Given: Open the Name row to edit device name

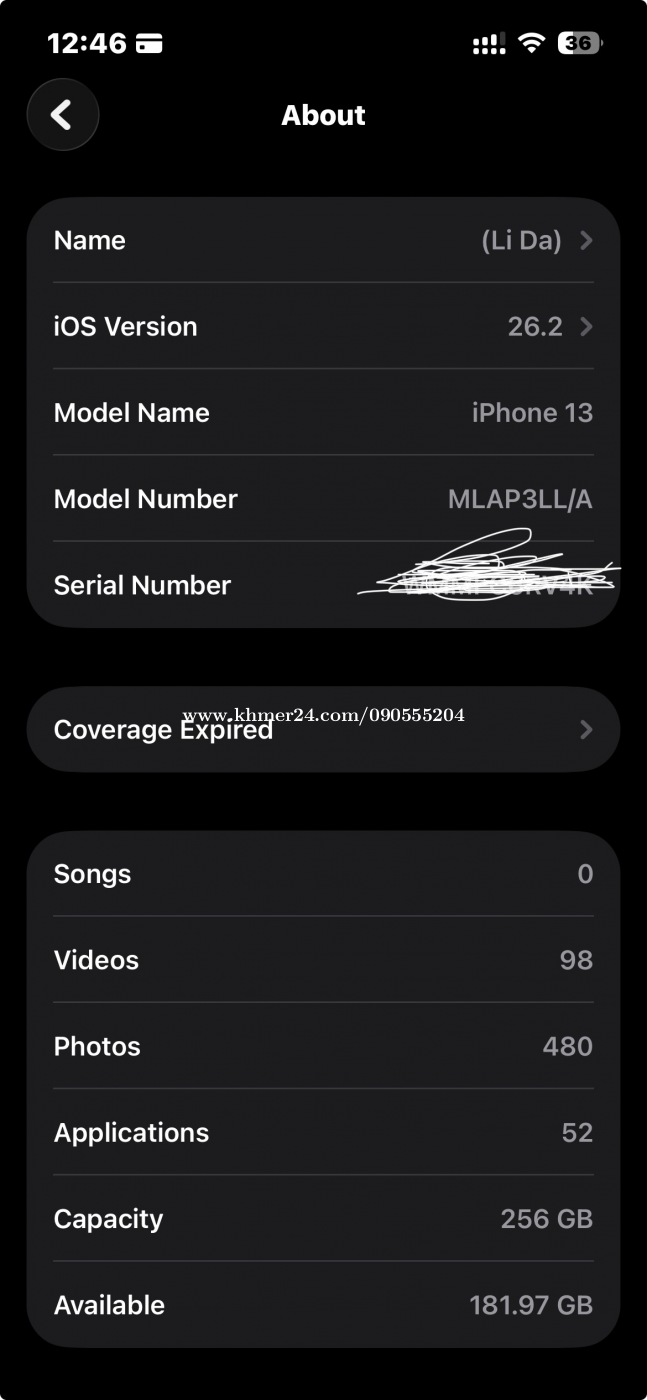Looking at the screenshot, I should click(323, 241).
